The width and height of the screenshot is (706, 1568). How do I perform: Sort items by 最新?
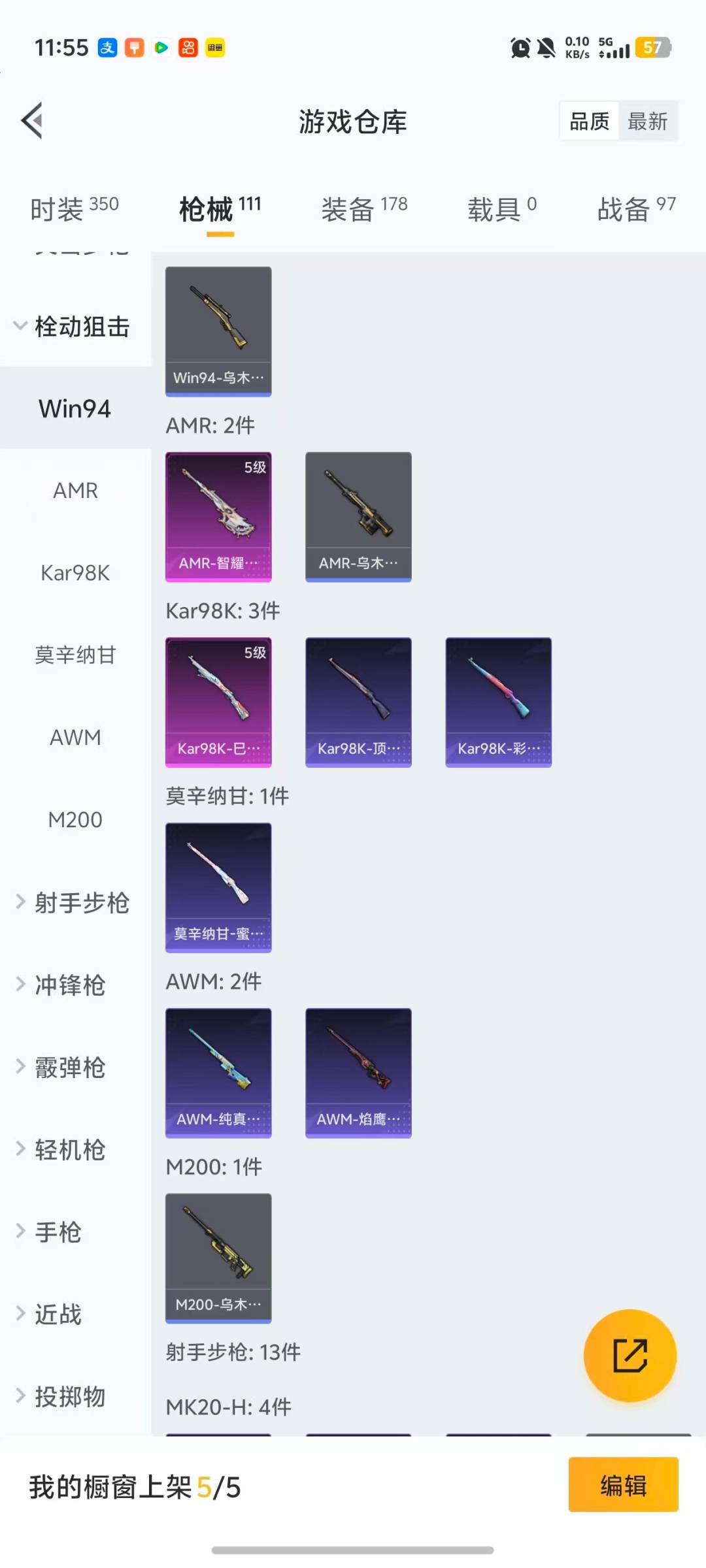coord(647,122)
